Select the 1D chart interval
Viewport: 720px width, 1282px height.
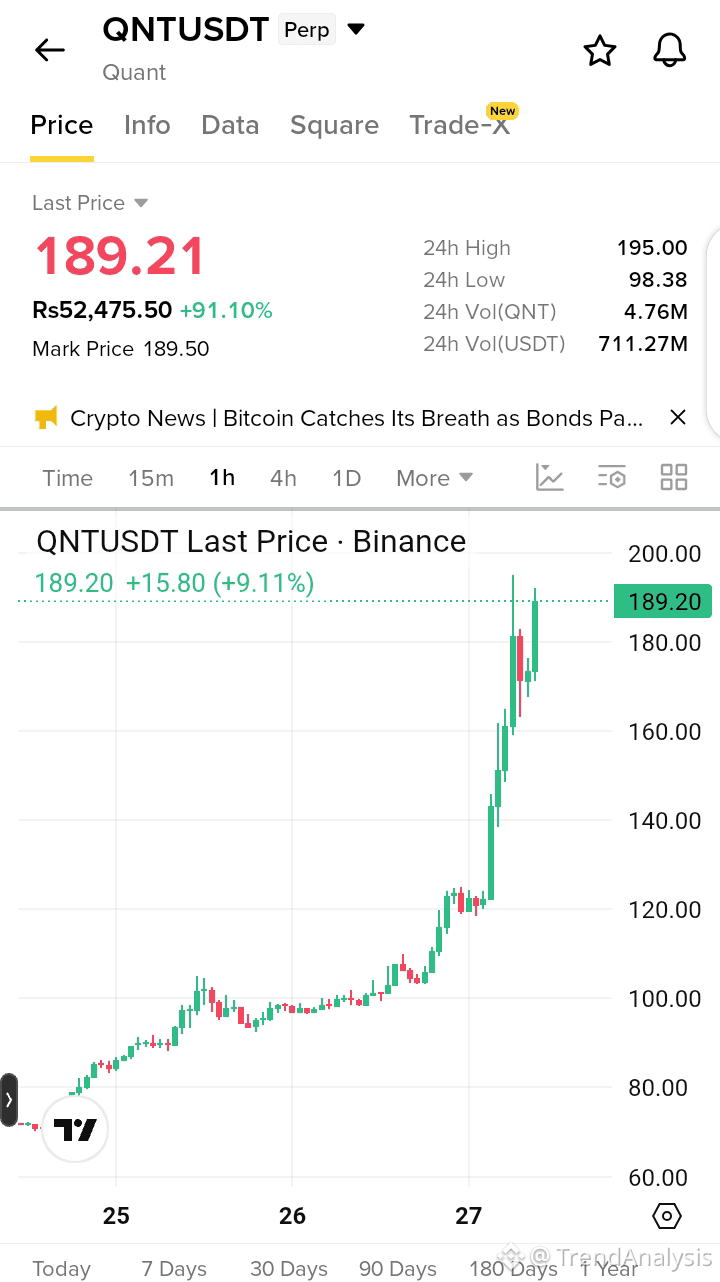(346, 478)
